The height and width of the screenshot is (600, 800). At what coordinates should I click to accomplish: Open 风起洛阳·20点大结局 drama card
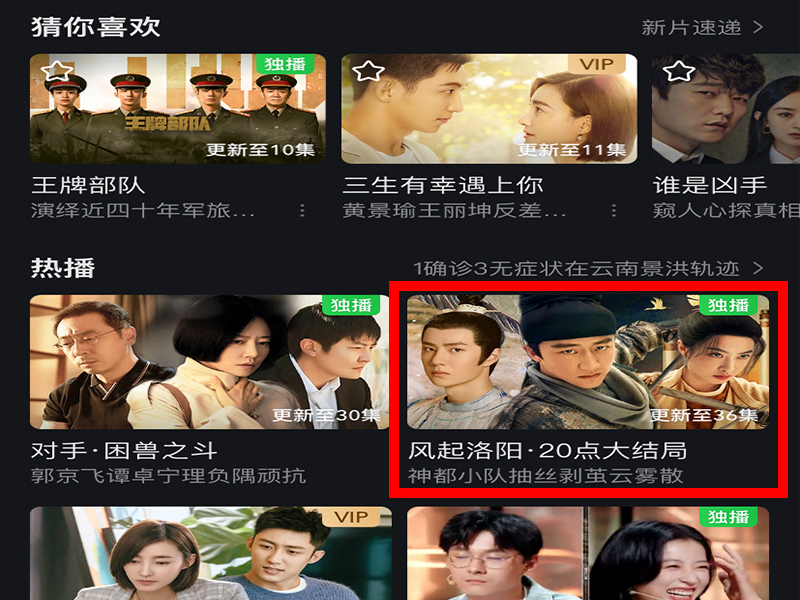[x=588, y=362]
